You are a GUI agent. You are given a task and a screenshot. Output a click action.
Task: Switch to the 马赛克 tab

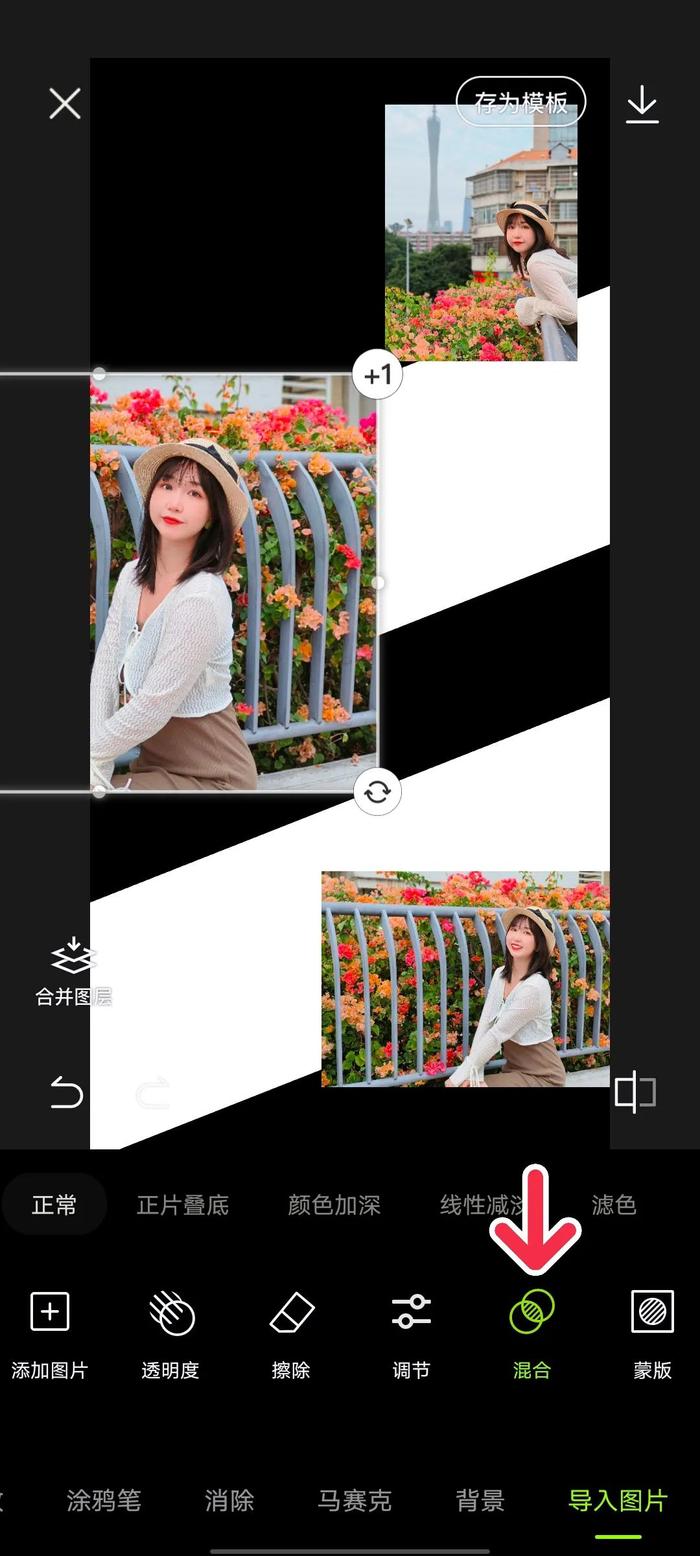354,1500
